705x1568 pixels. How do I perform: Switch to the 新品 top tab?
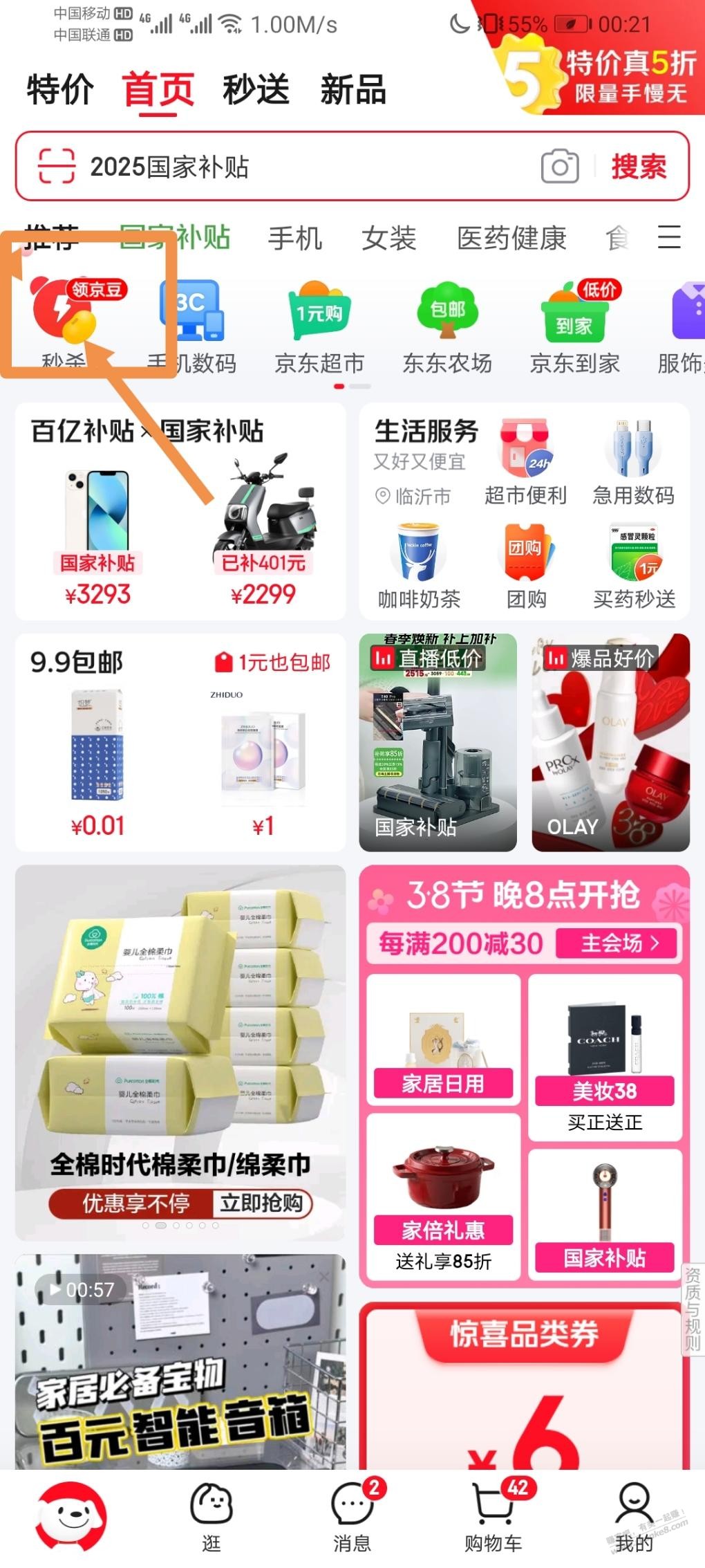pyautogui.click(x=353, y=90)
